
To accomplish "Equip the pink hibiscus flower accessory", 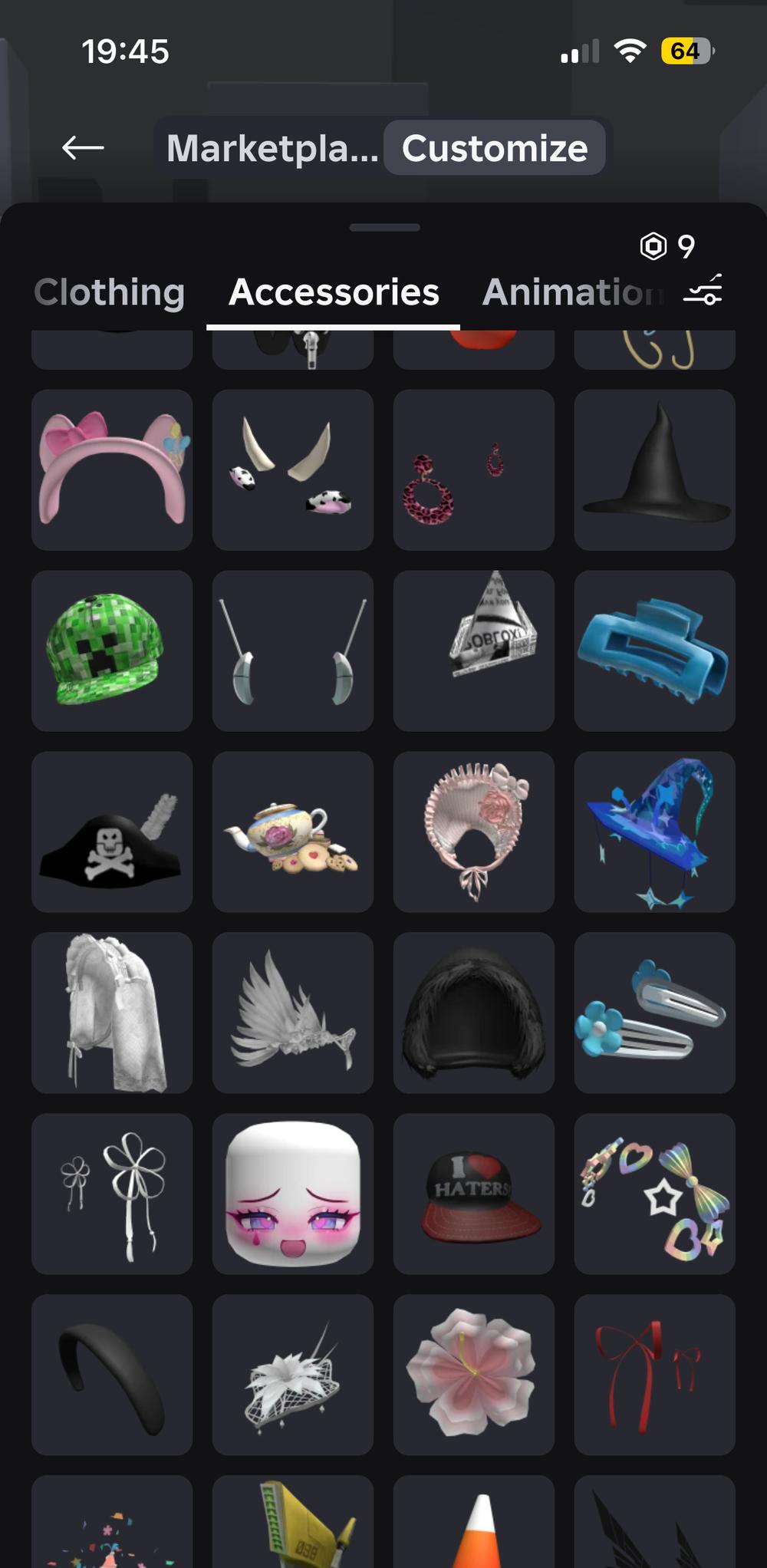I will pyautogui.click(x=474, y=1375).
